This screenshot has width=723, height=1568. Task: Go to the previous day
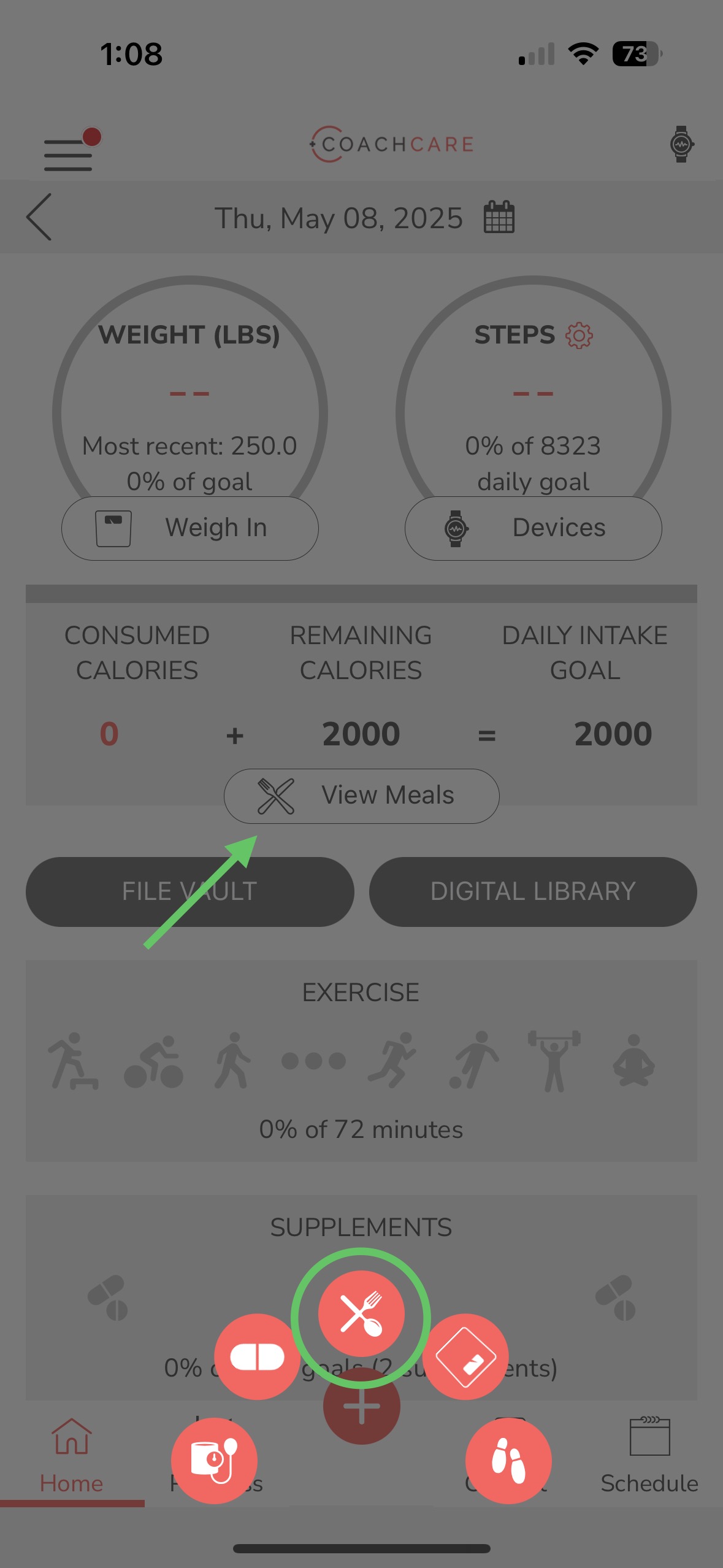pyautogui.click(x=39, y=217)
